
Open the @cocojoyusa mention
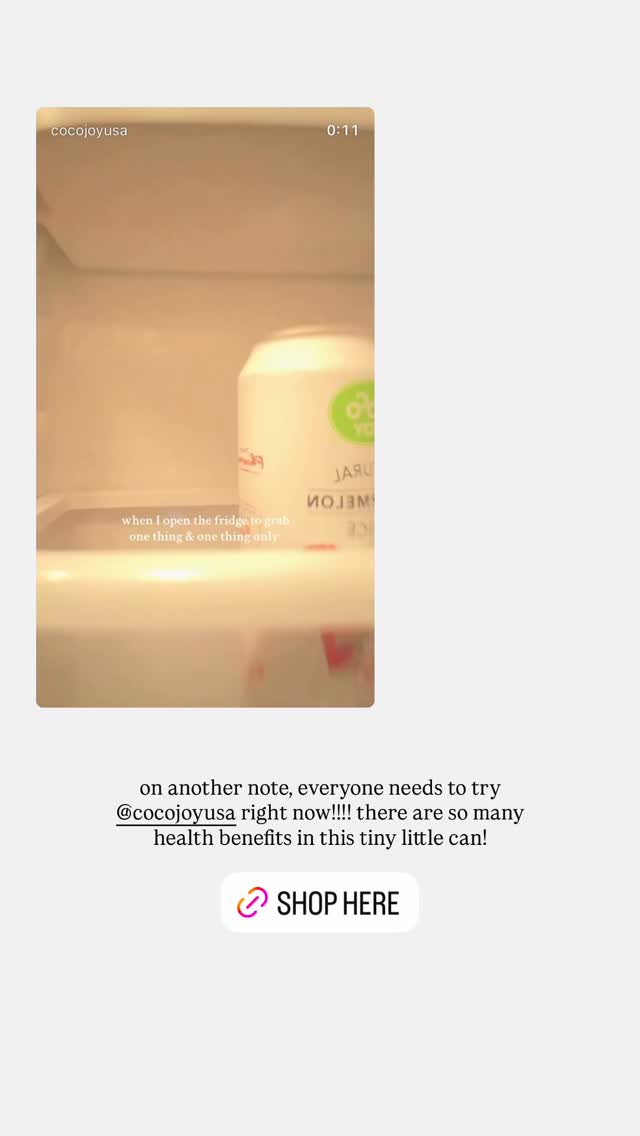tap(176, 813)
